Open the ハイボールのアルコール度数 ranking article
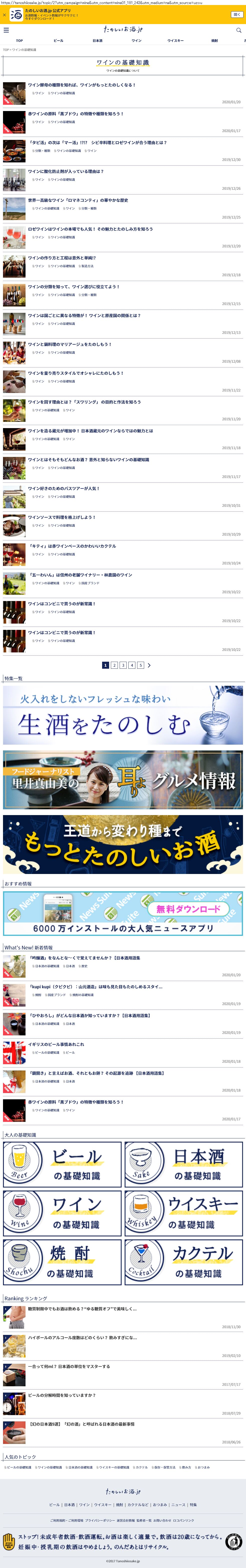This screenshot has width=246, height=1568. point(83,1338)
